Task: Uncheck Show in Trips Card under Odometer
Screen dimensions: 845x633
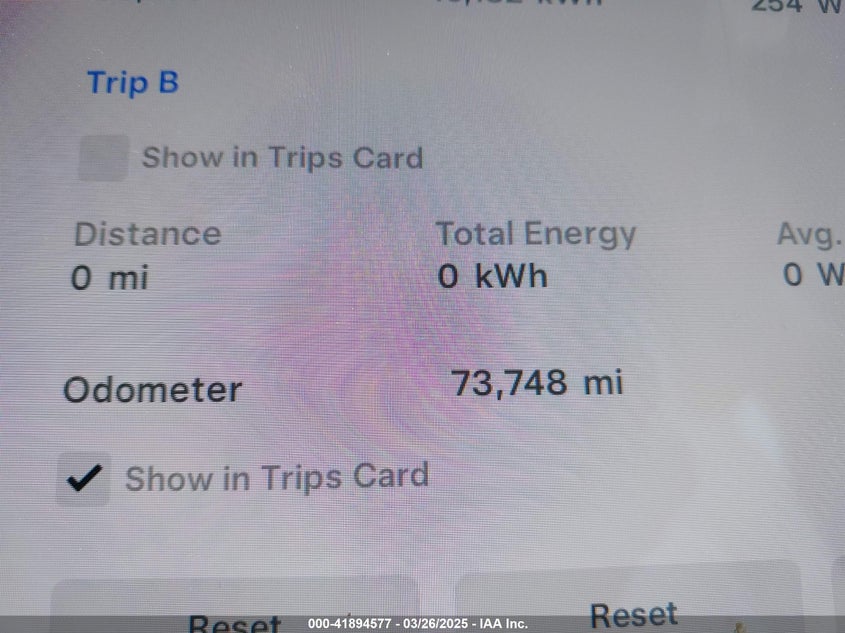Action: (84, 479)
